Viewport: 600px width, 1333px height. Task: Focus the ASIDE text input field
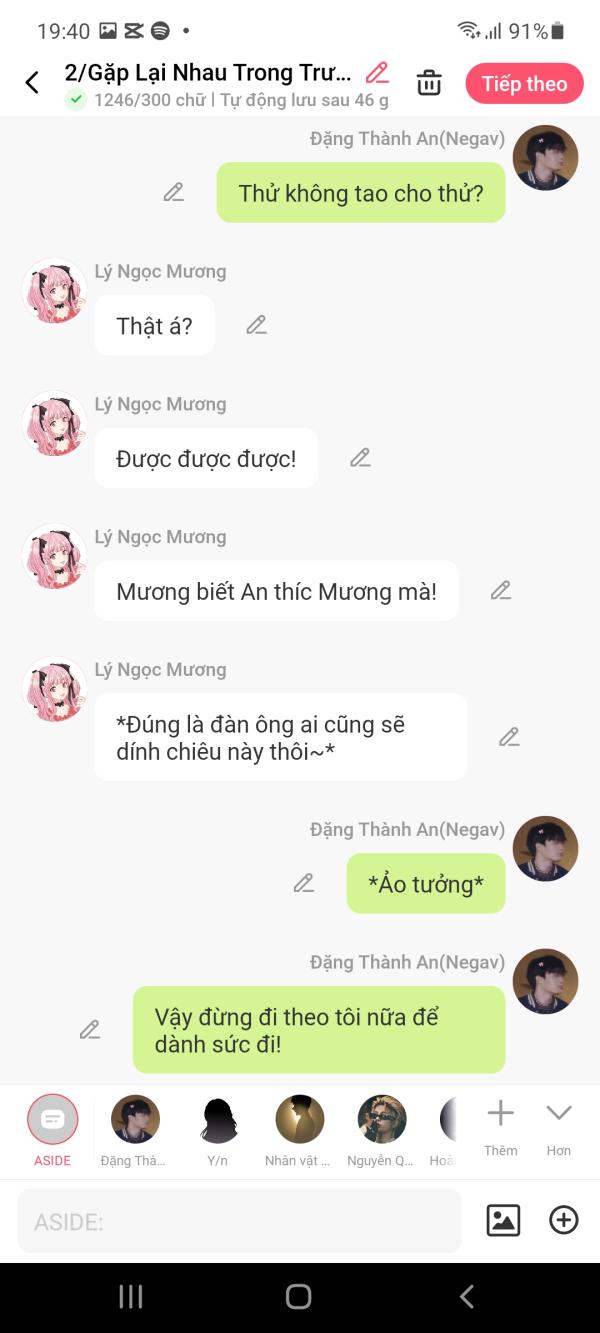[240, 1221]
